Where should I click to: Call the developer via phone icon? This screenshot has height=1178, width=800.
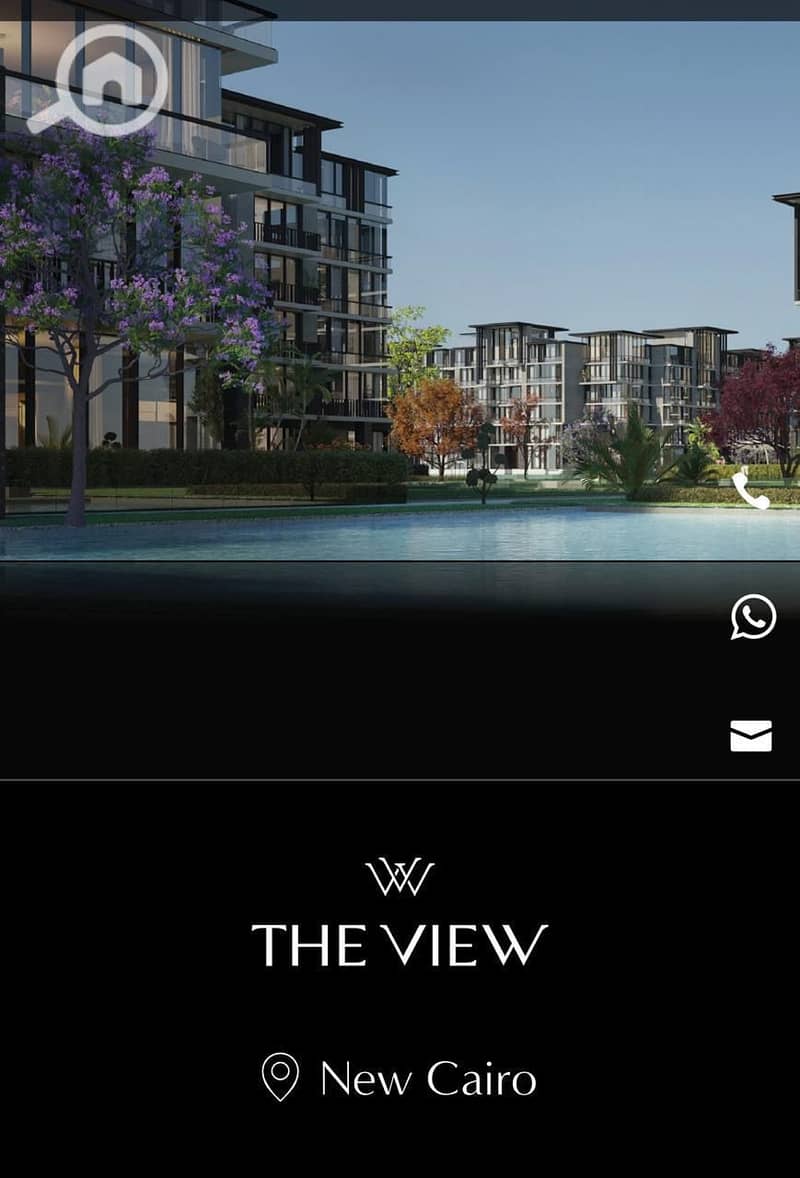click(x=750, y=490)
